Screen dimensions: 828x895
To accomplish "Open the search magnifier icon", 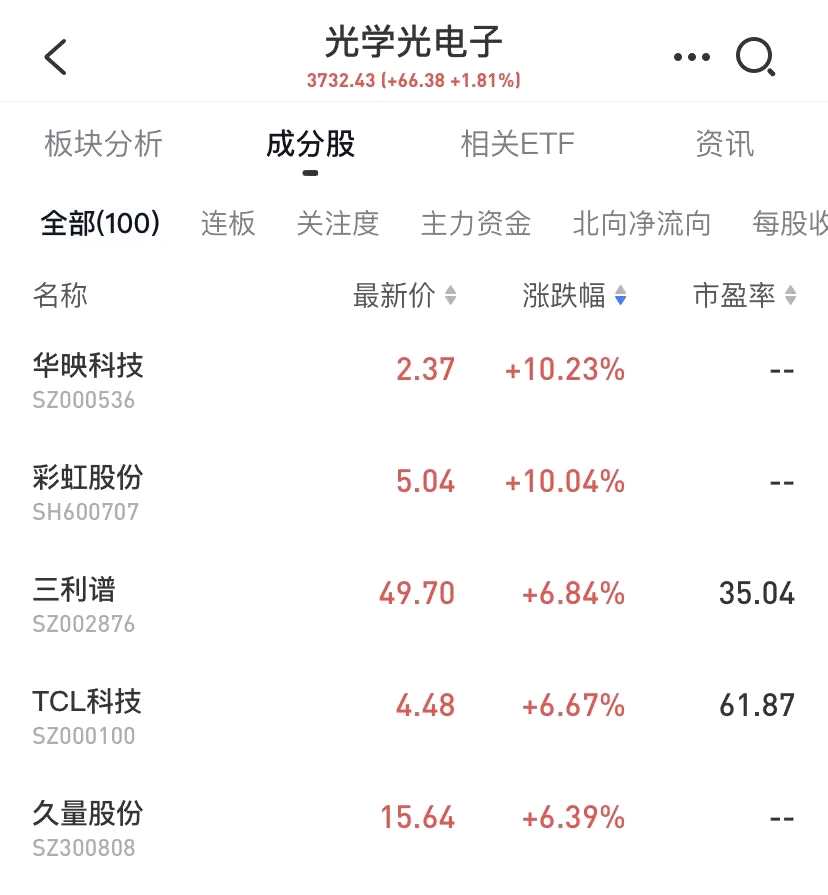I will click(x=755, y=58).
